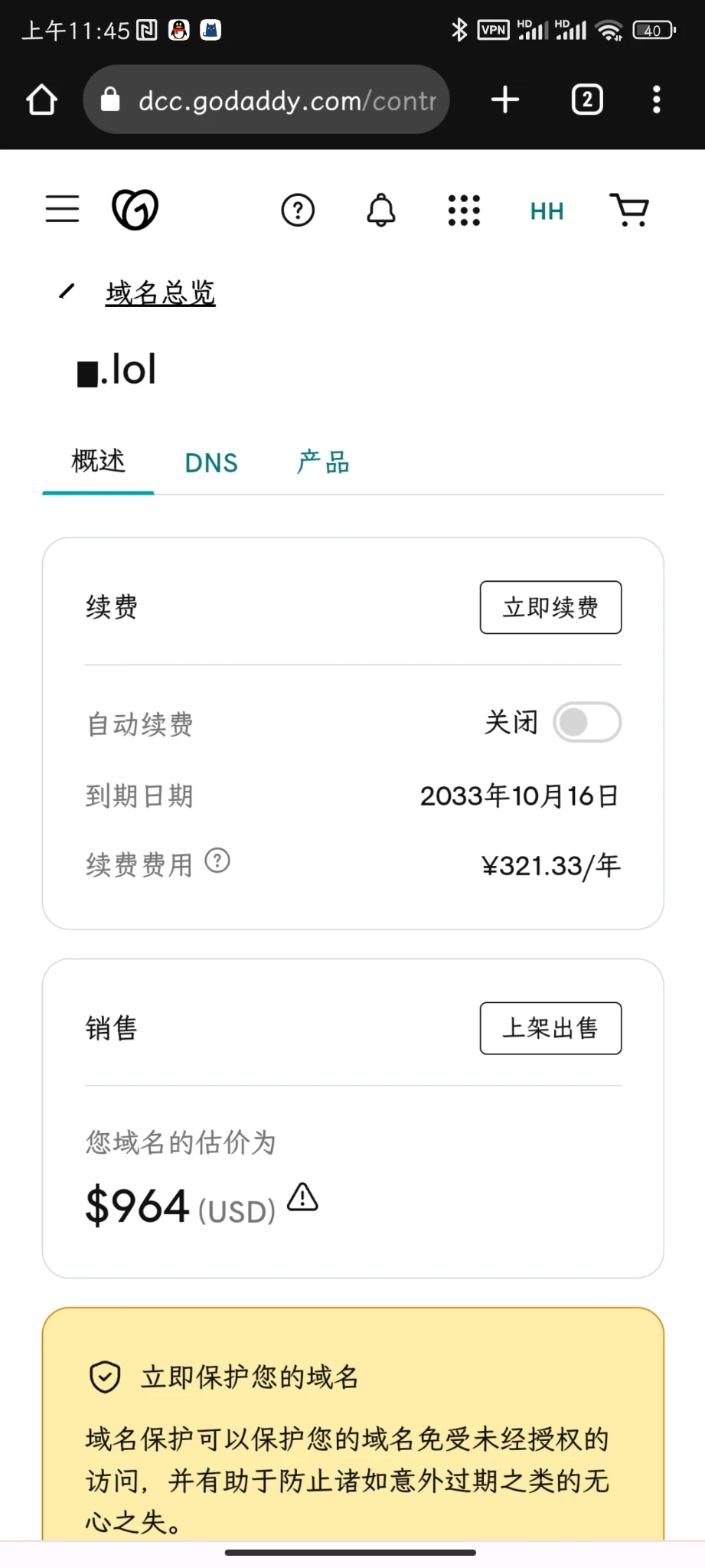Open the HH account menu
Screen dimensions: 705x1568
click(x=547, y=211)
